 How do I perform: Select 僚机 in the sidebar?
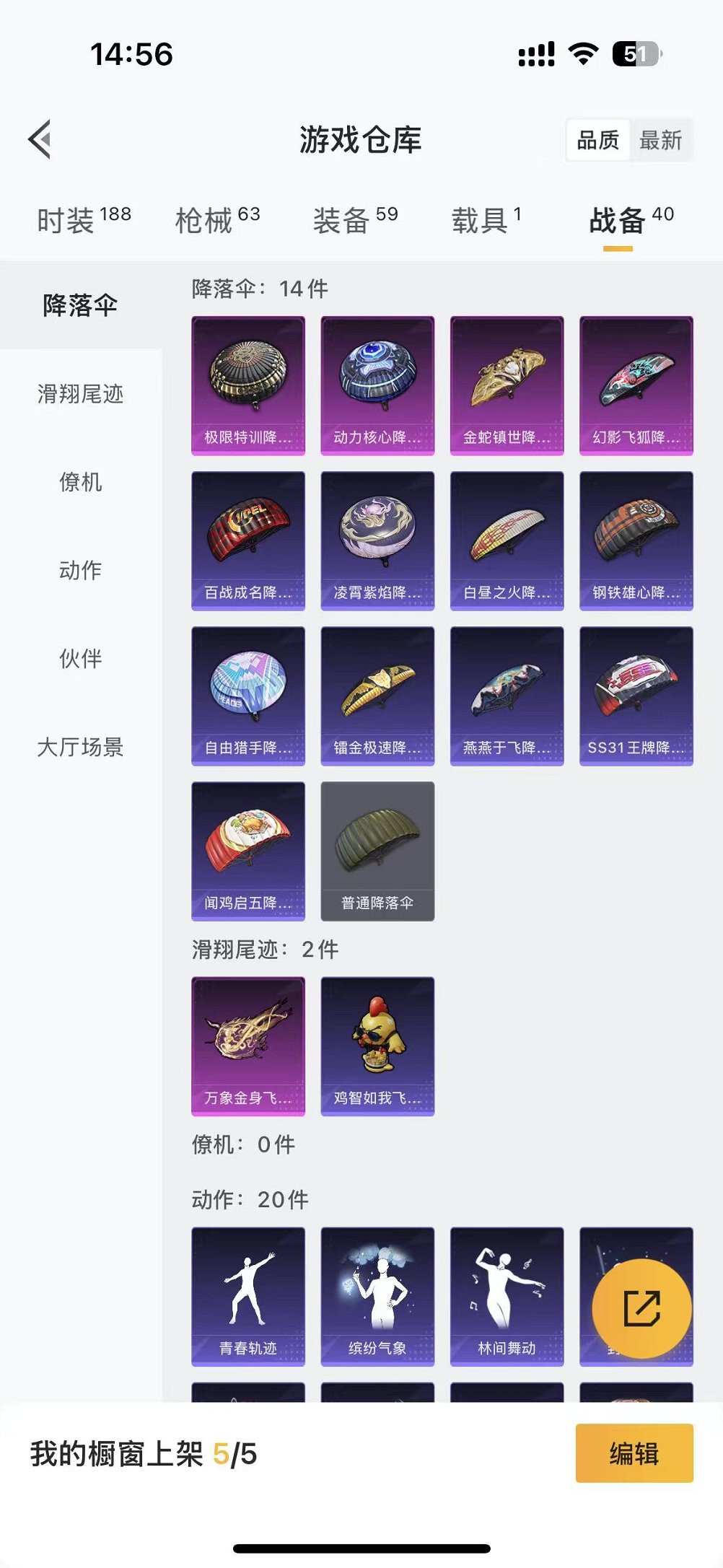[x=80, y=482]
